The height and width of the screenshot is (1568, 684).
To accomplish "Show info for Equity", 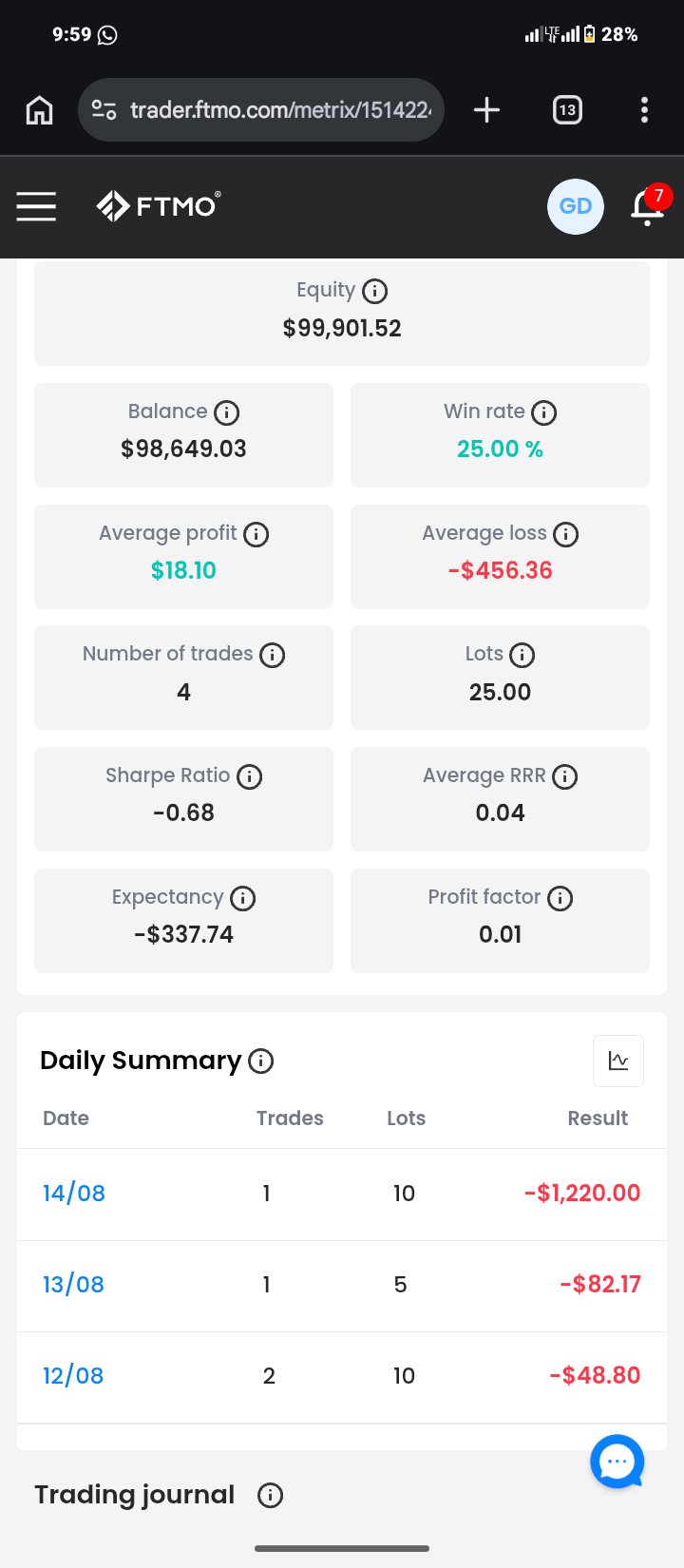I will click(x=374, y=291).
